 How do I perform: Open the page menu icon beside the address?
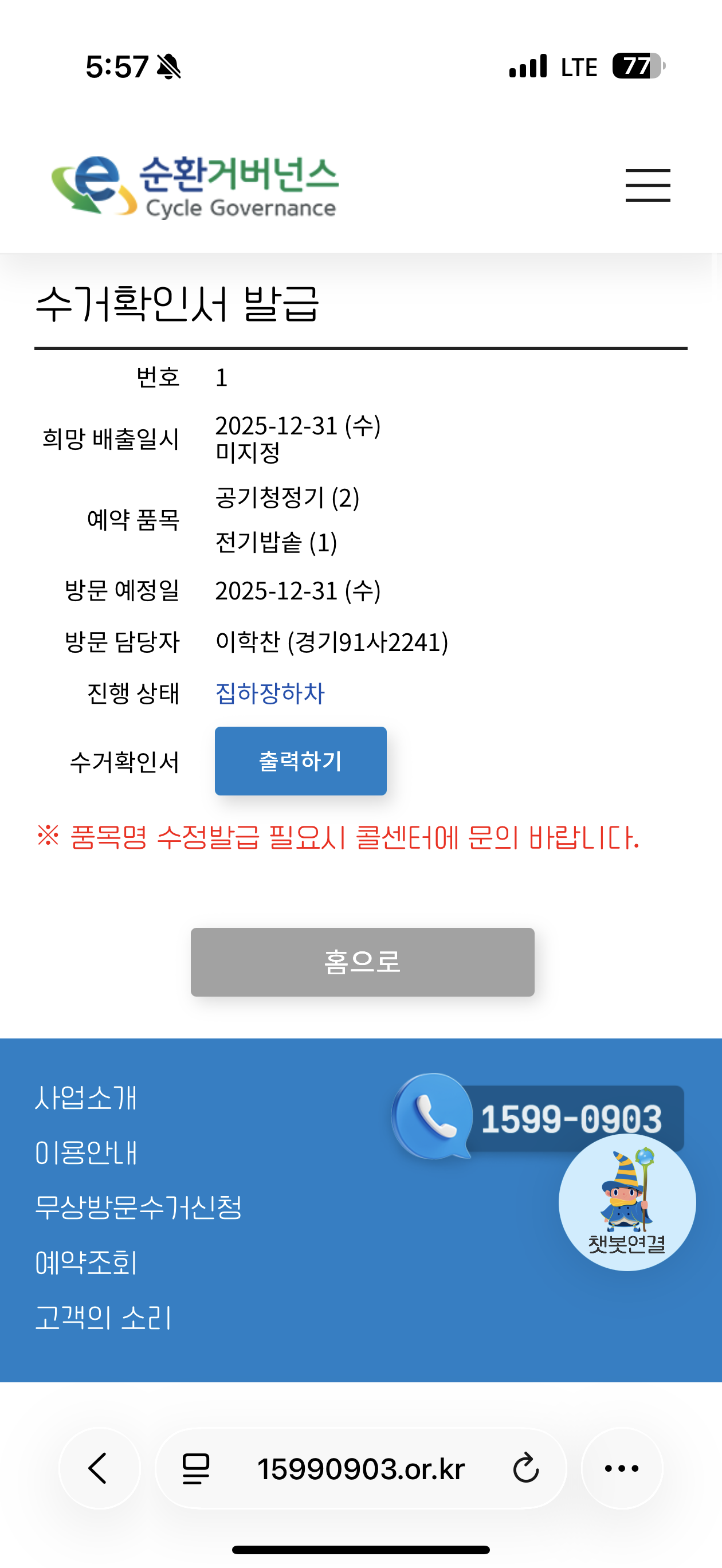coord(196,1468)
